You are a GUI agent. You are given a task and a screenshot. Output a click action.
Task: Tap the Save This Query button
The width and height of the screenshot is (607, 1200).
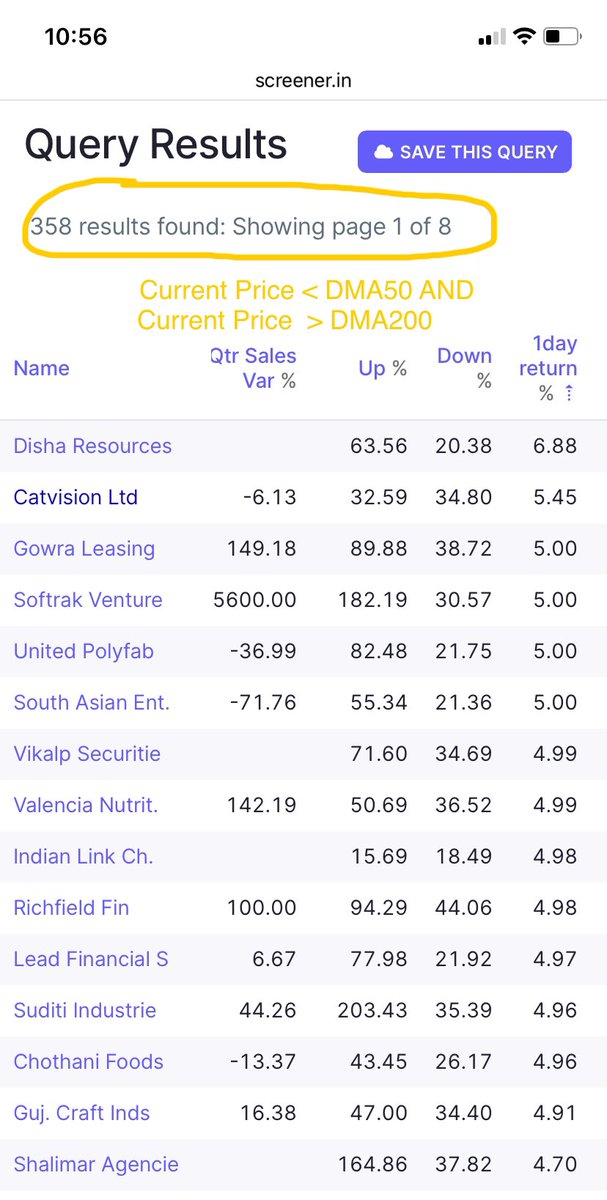(465, 152)
